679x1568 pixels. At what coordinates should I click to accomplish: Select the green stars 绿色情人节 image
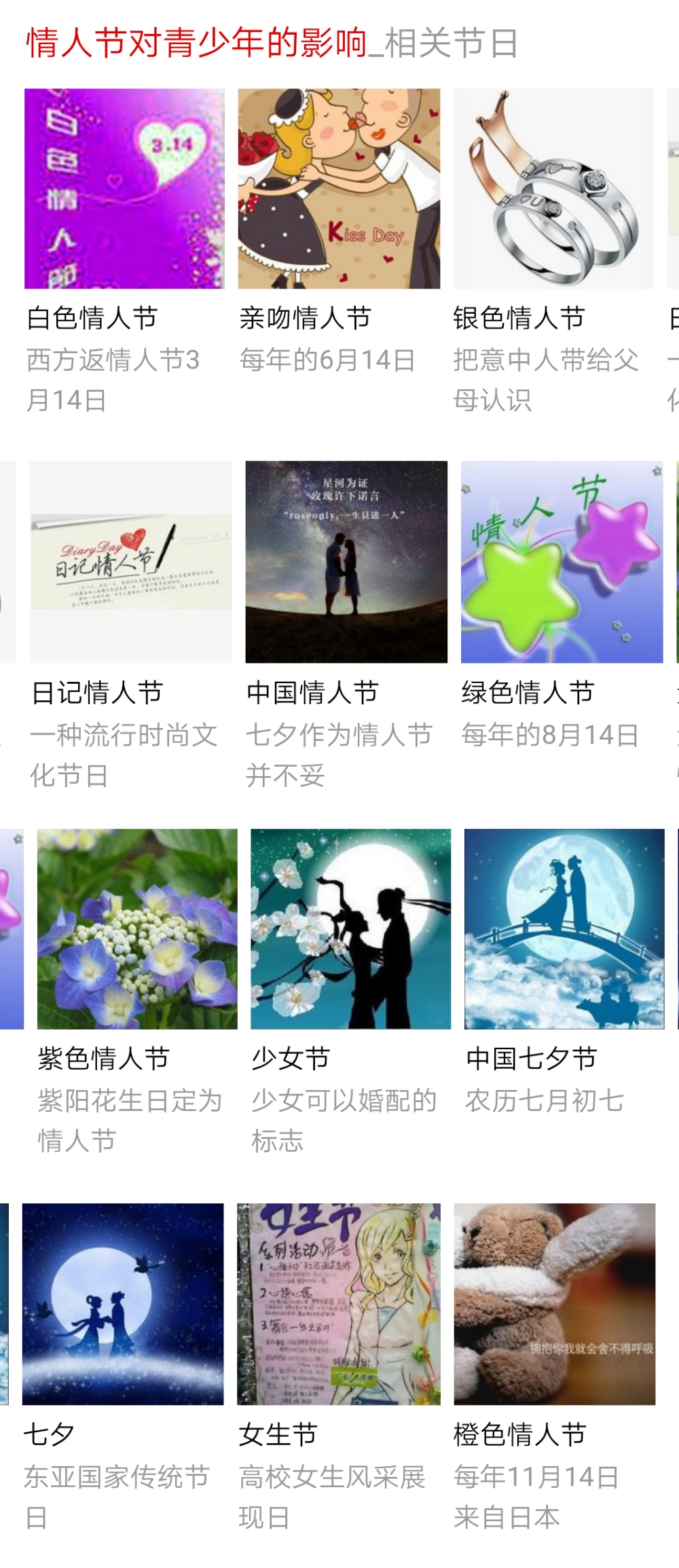(x=562, y=562)
